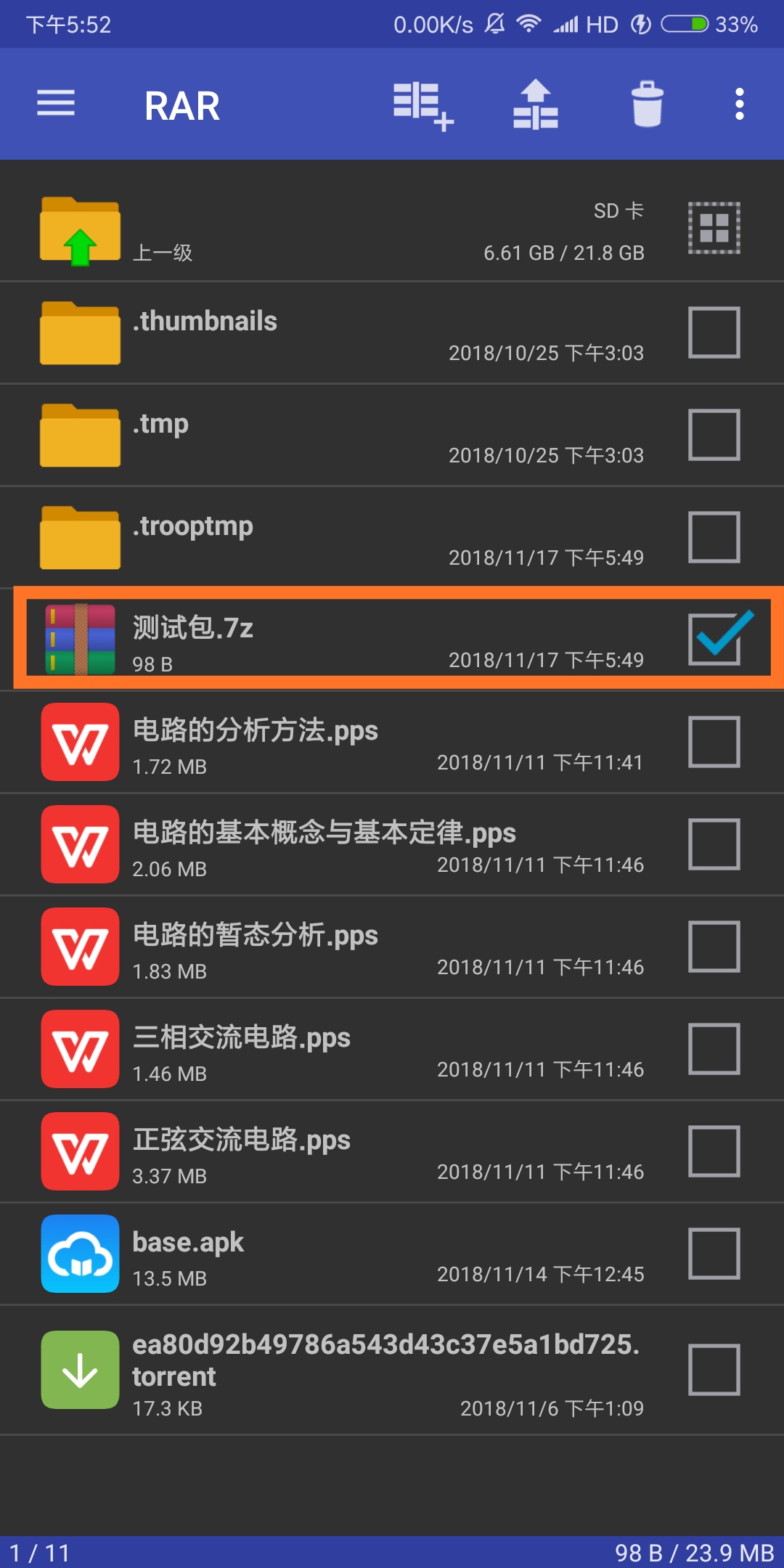Select all files using the grid icon
The width and height of the screenshot is (784, 1568).
[x=714, y=228]
